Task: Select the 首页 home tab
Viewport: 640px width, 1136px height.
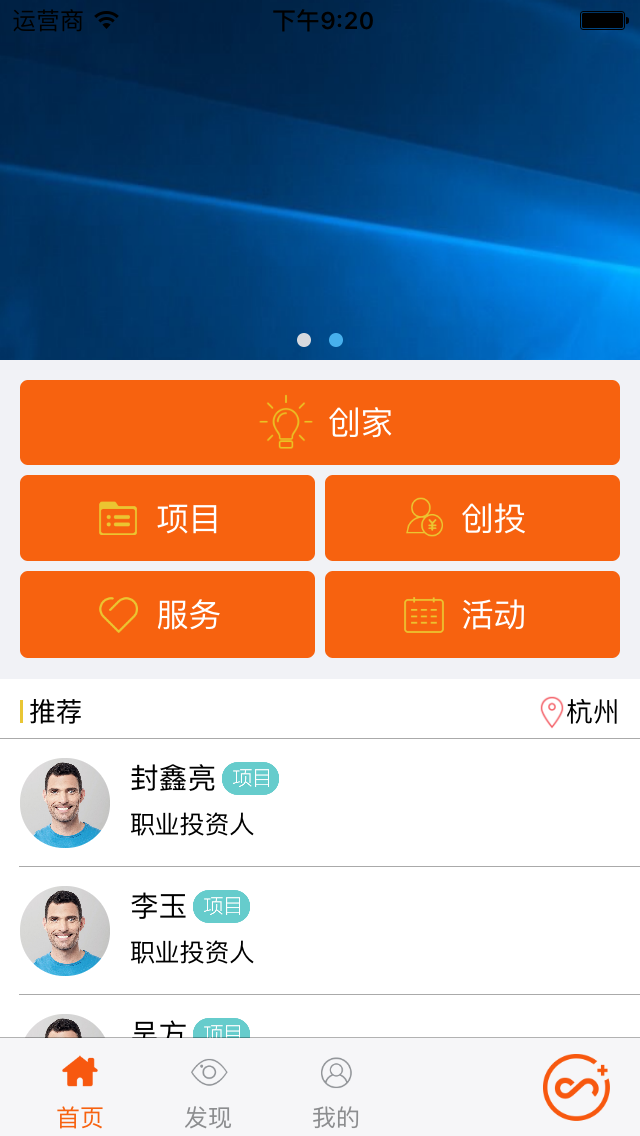Action: pyautogui.click(x=80, y=1090)
